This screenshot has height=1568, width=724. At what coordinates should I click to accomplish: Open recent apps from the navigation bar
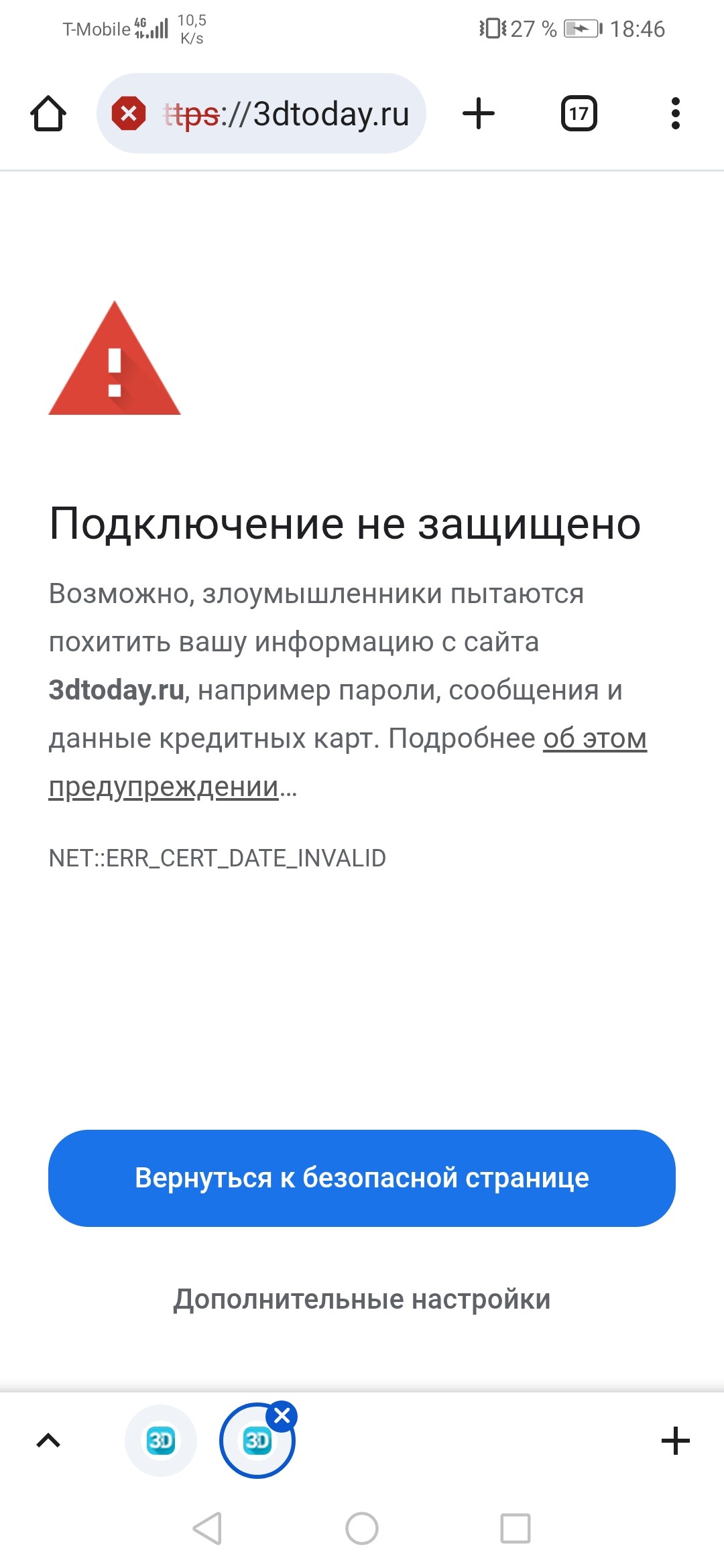(515, 1528)
